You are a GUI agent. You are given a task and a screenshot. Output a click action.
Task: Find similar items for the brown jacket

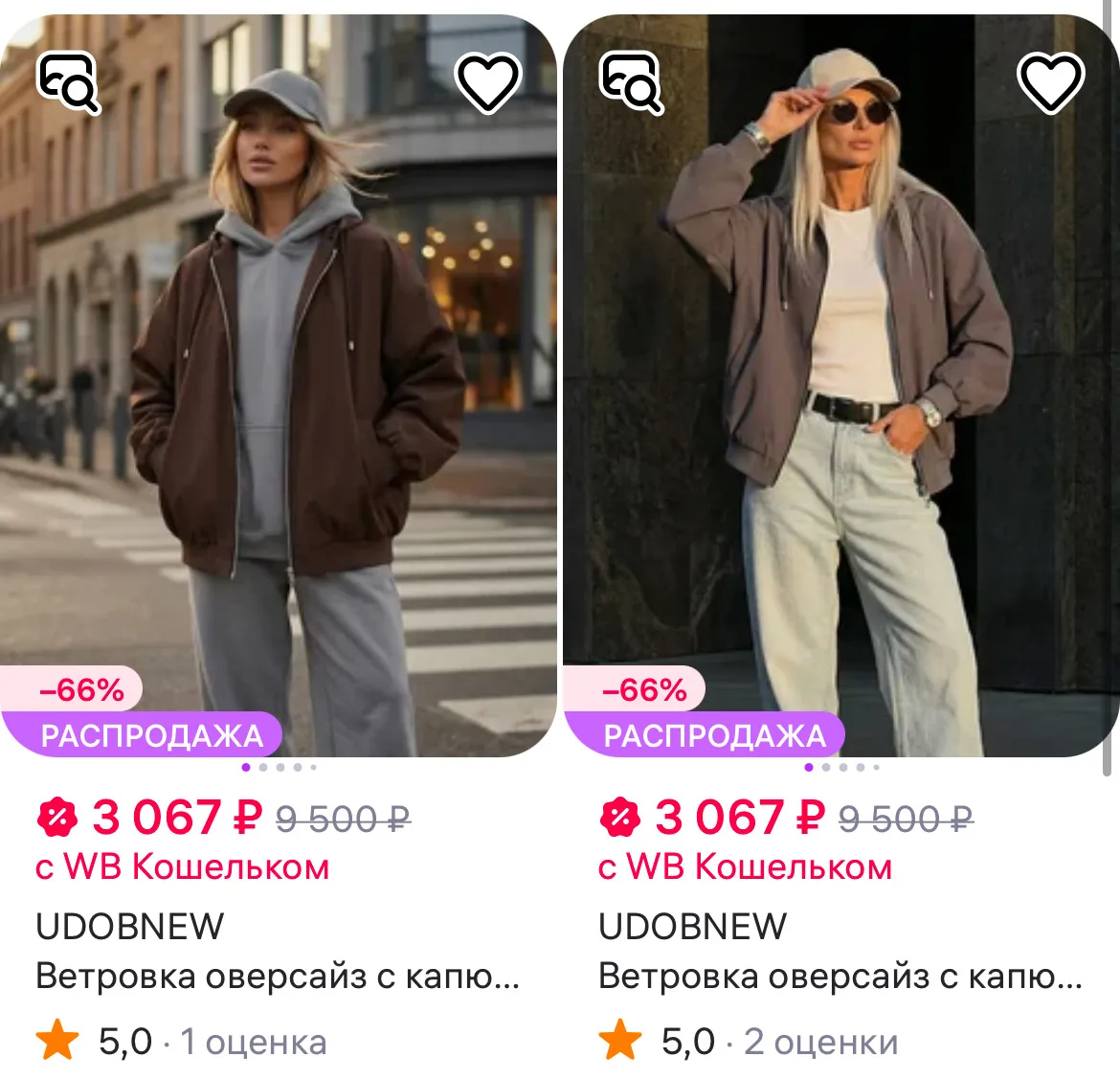69,83
